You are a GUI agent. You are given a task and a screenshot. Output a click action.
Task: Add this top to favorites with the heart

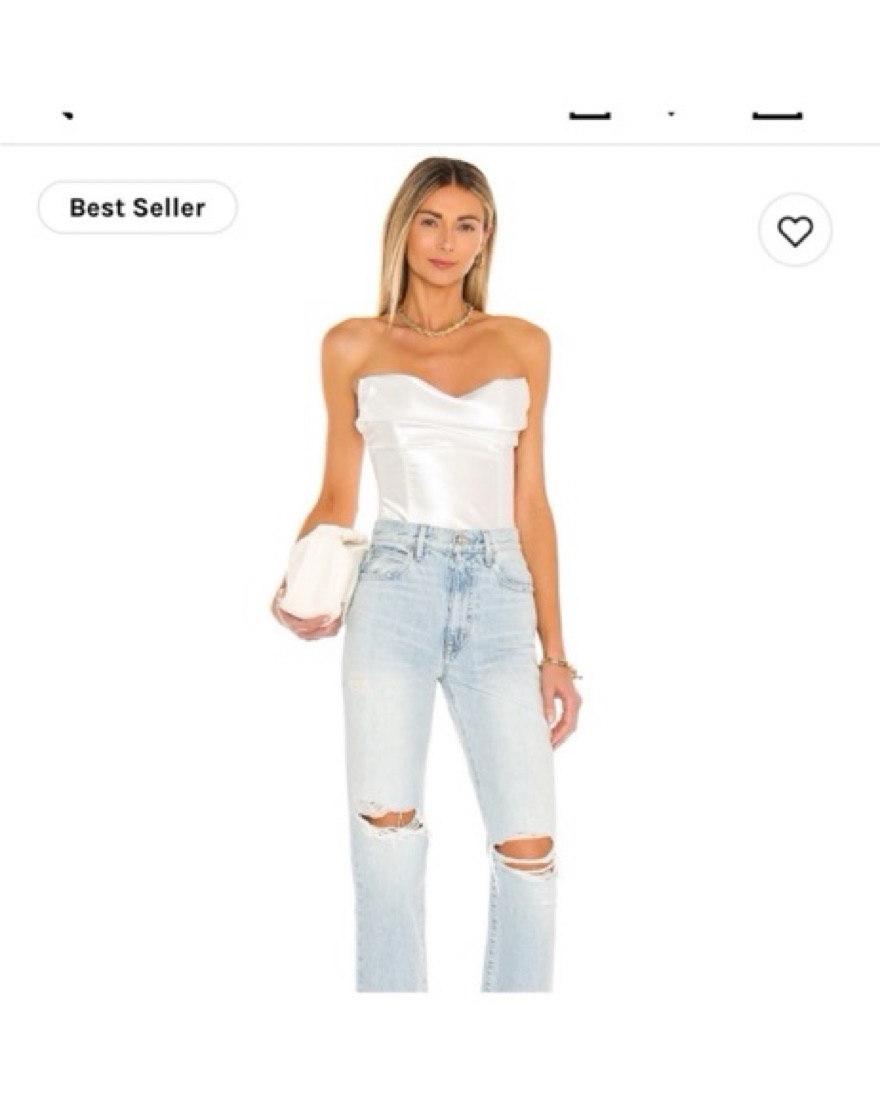[795, 231]
